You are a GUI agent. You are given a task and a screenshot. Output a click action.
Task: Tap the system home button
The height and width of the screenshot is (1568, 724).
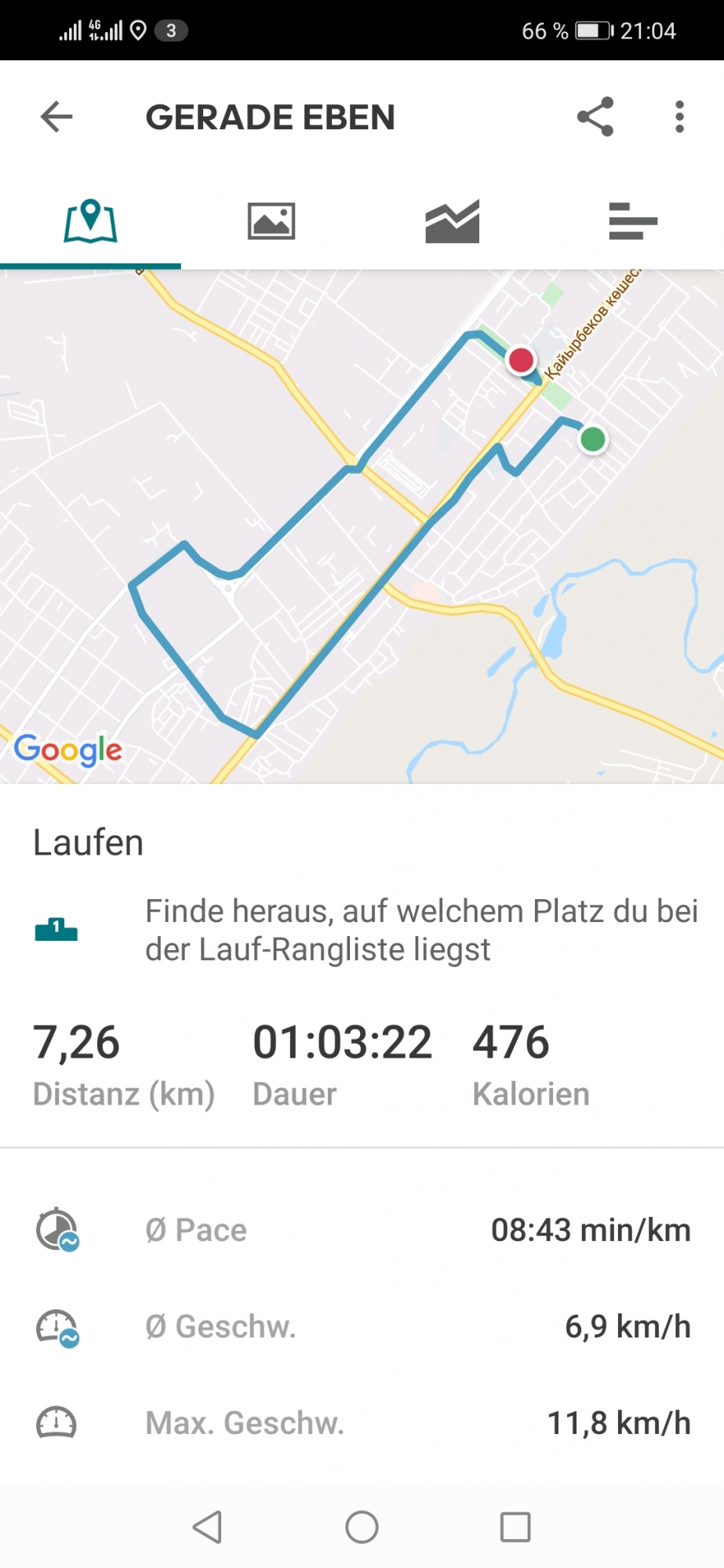tap(362, 1526)
